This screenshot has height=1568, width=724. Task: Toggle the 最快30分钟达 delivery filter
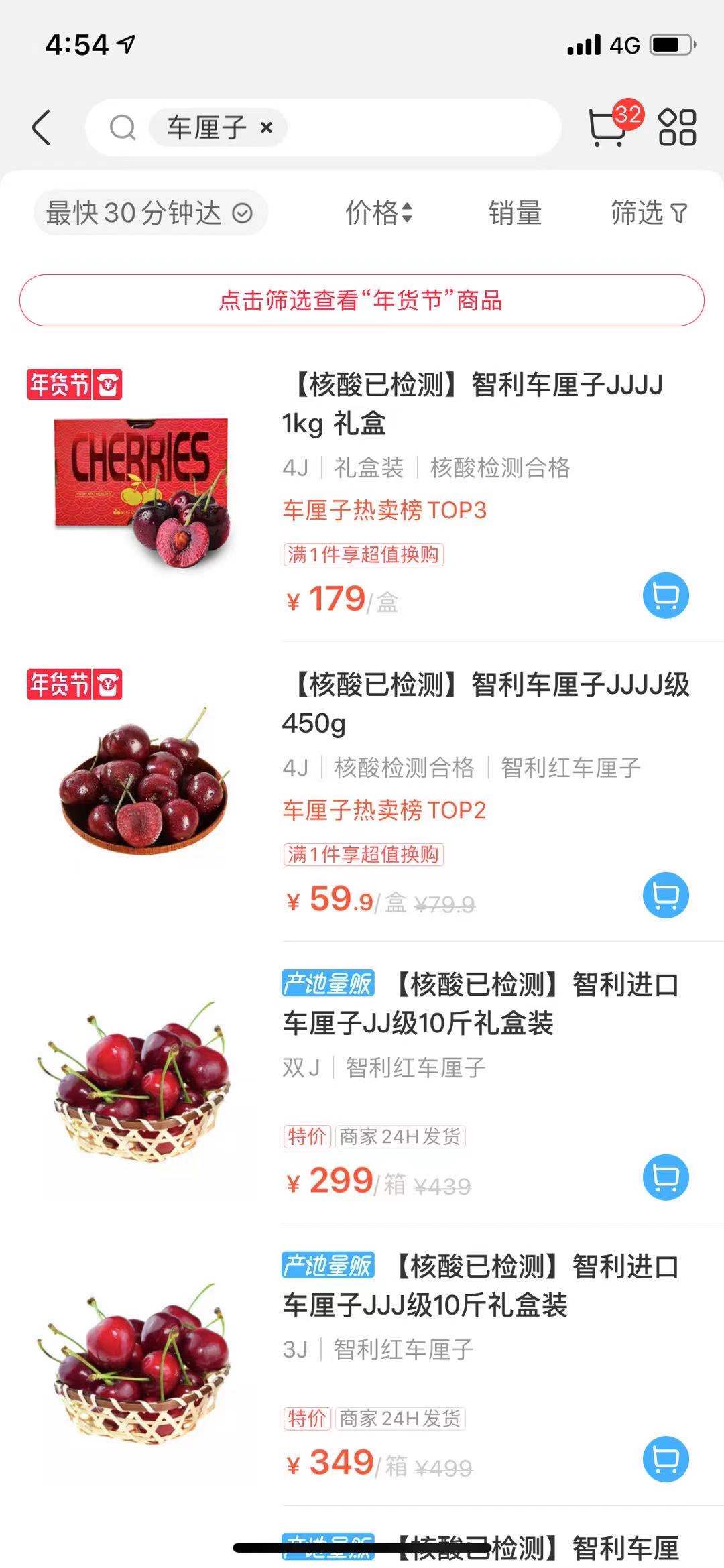tap(150, 213)
